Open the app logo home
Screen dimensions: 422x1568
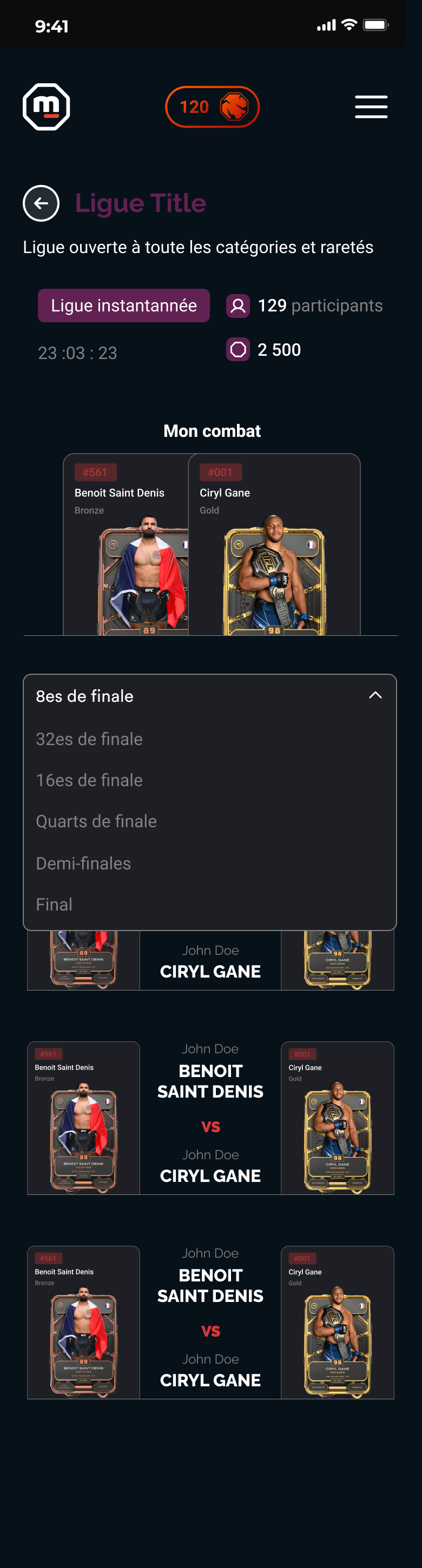tap(47, 107)
